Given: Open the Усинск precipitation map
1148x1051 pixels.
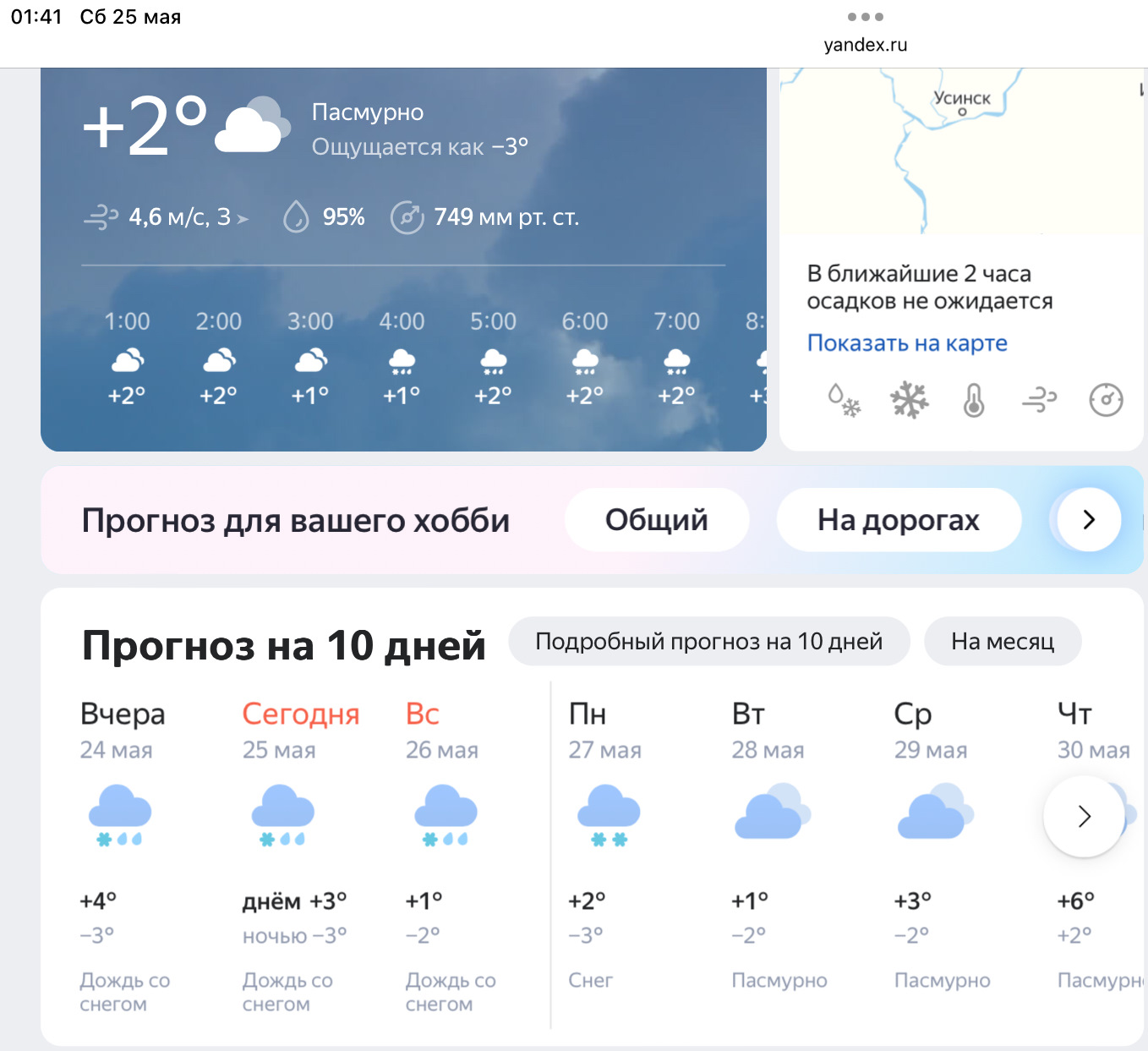Looking at the screenshot, I should coord(960,152).
